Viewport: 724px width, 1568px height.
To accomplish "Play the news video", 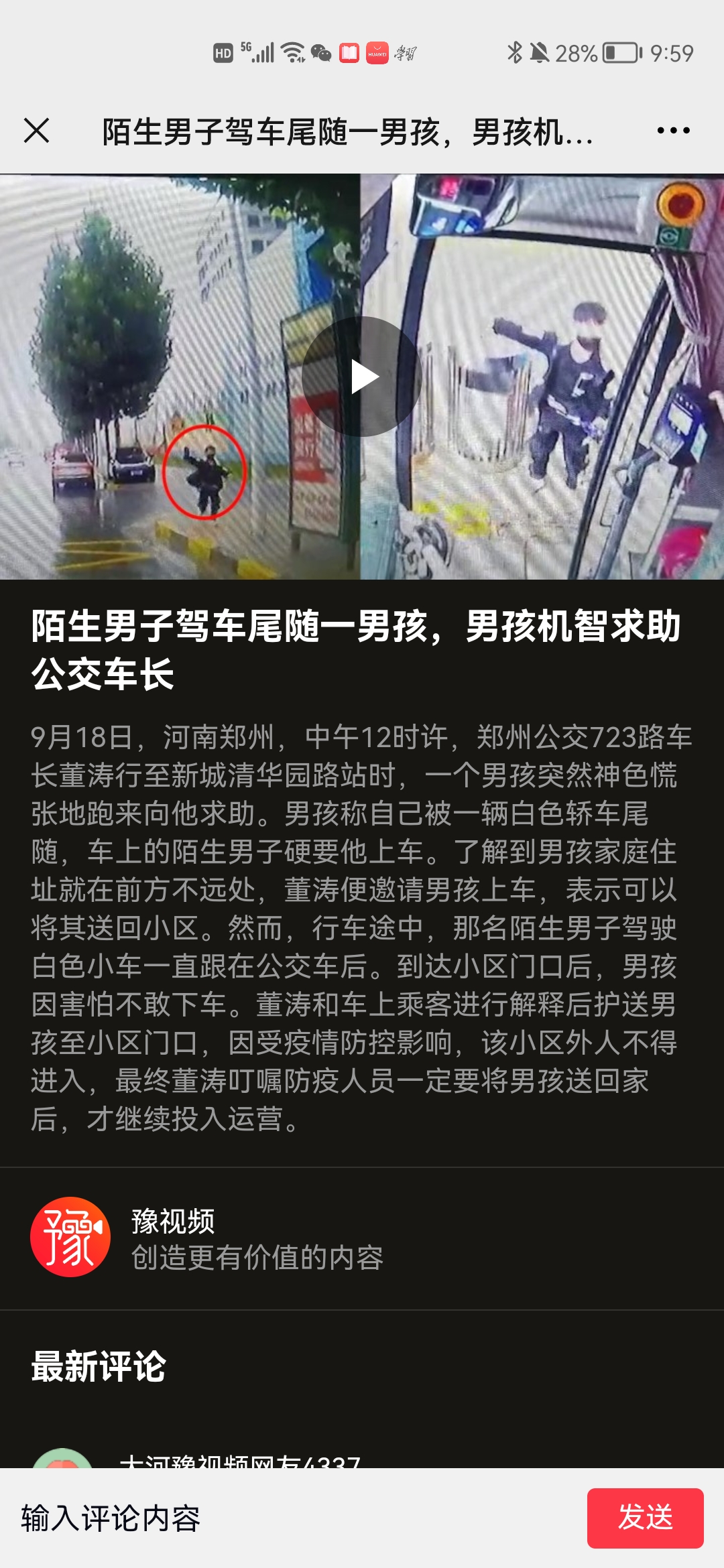I will point(362,377).
